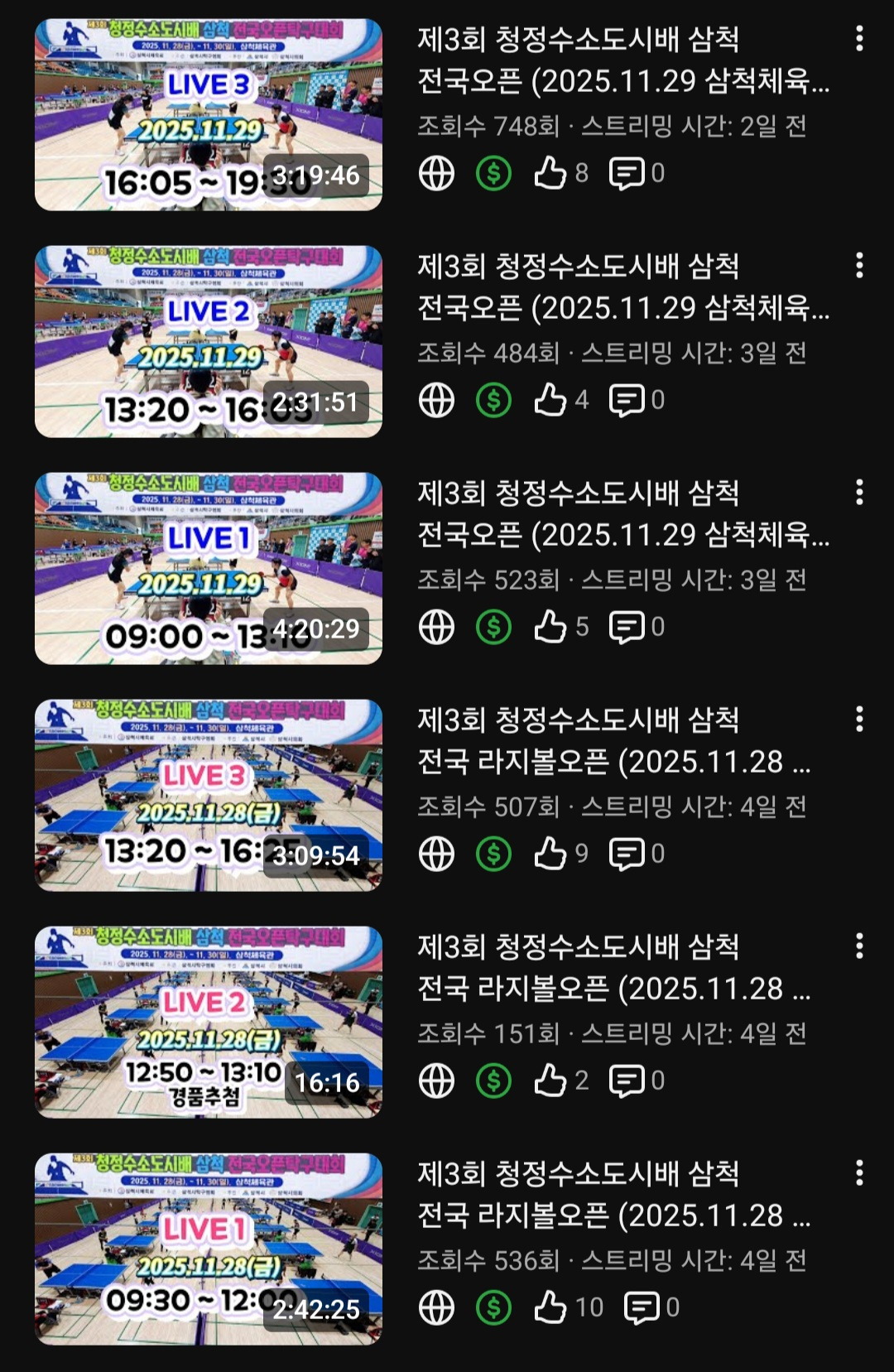
Task: Open the 3:19:46 LIVE 3 video from 2025.11.29
Action: [208, 114]
